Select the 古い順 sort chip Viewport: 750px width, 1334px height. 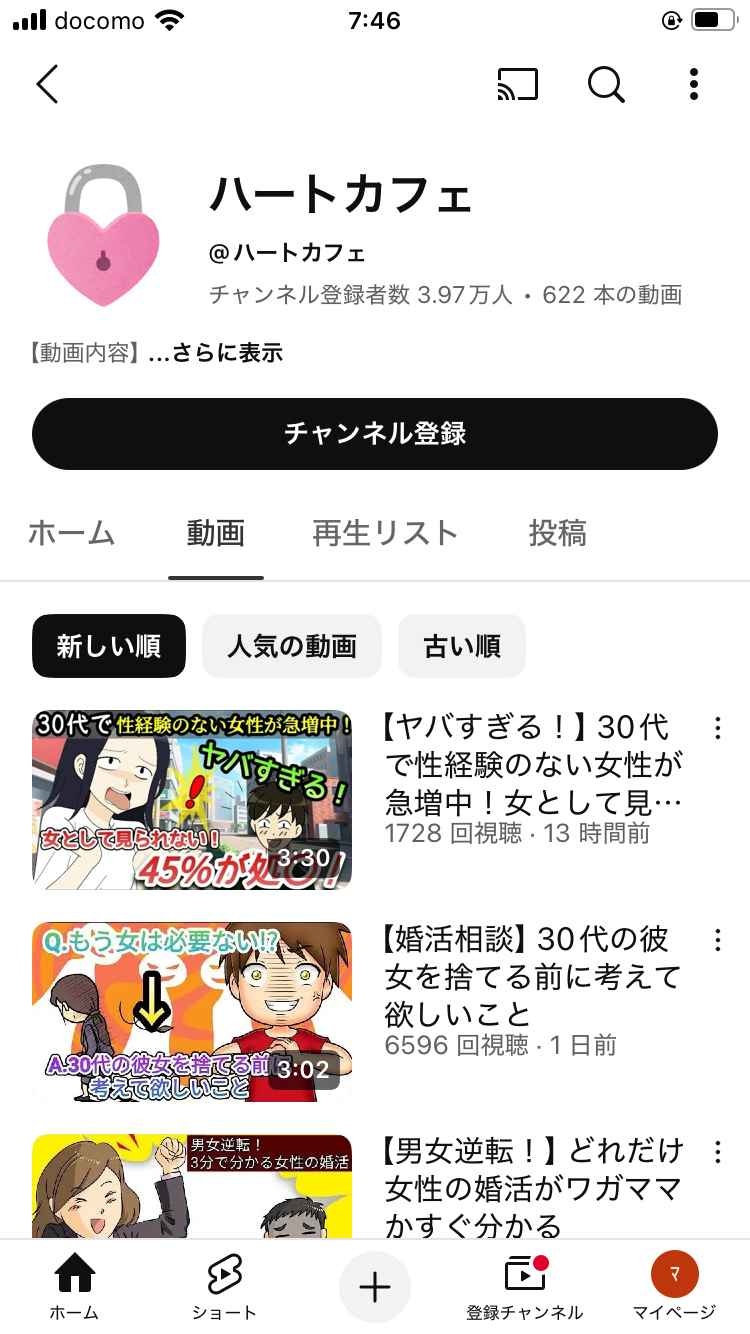pos(461,646)
